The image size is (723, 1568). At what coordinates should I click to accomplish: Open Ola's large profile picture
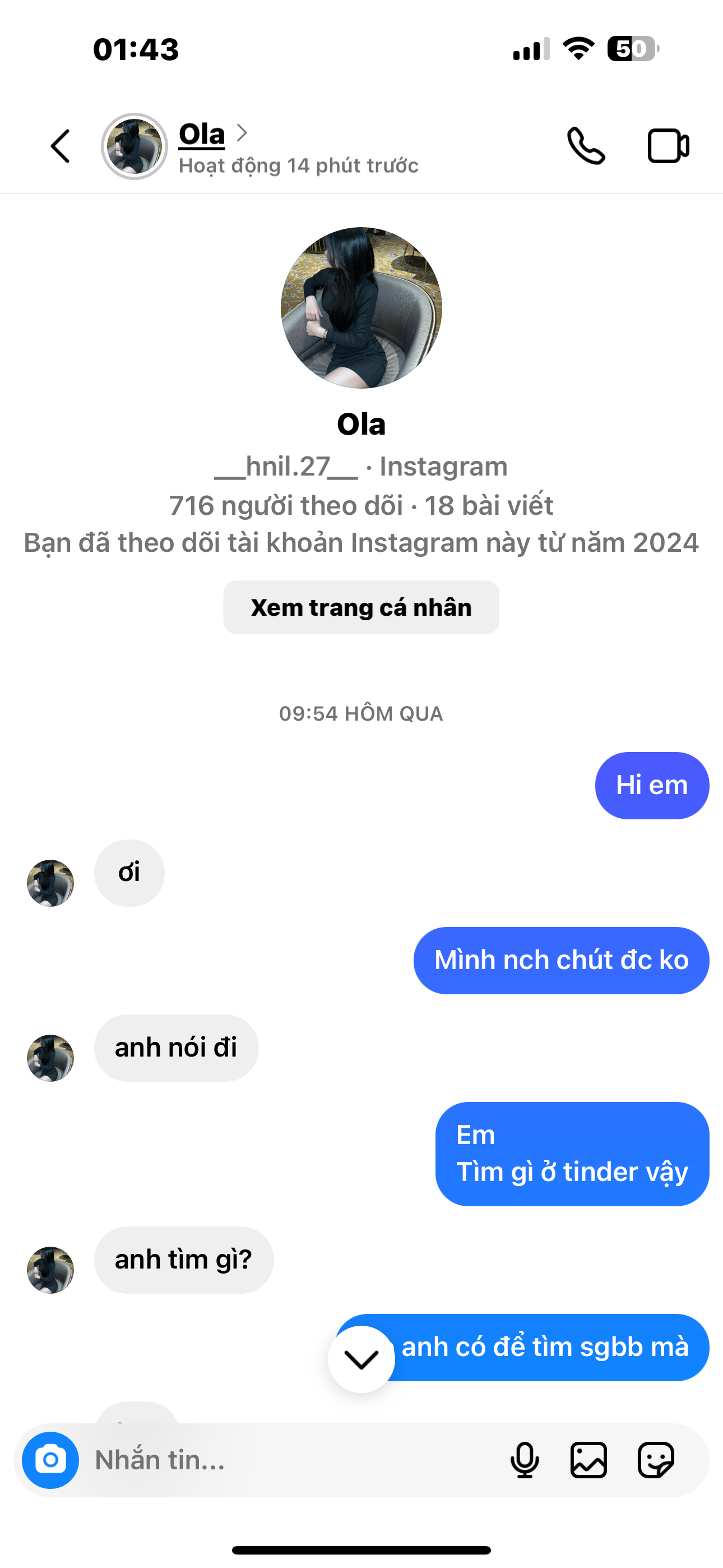pos(361,308)
